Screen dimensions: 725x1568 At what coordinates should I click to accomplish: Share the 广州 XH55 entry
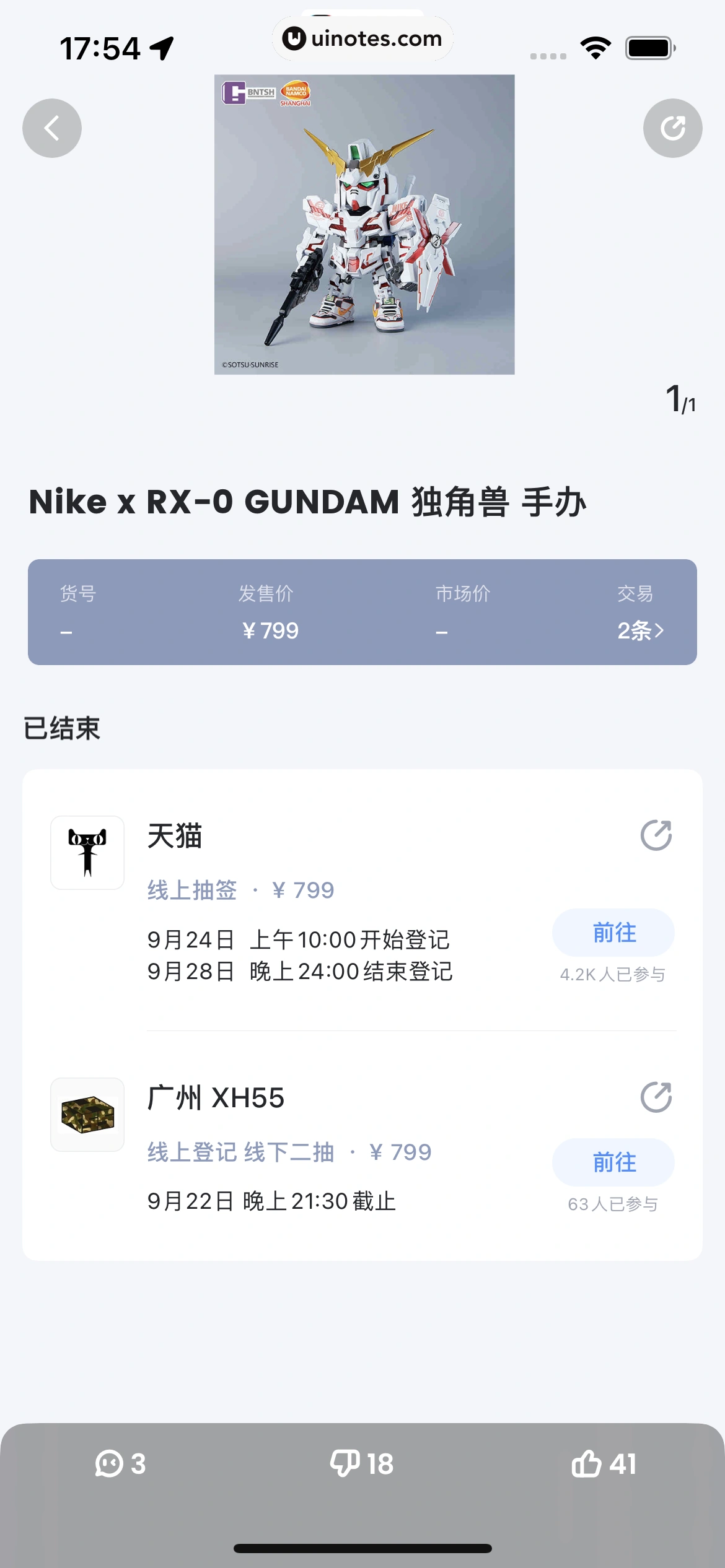[x=656, y=1097]
